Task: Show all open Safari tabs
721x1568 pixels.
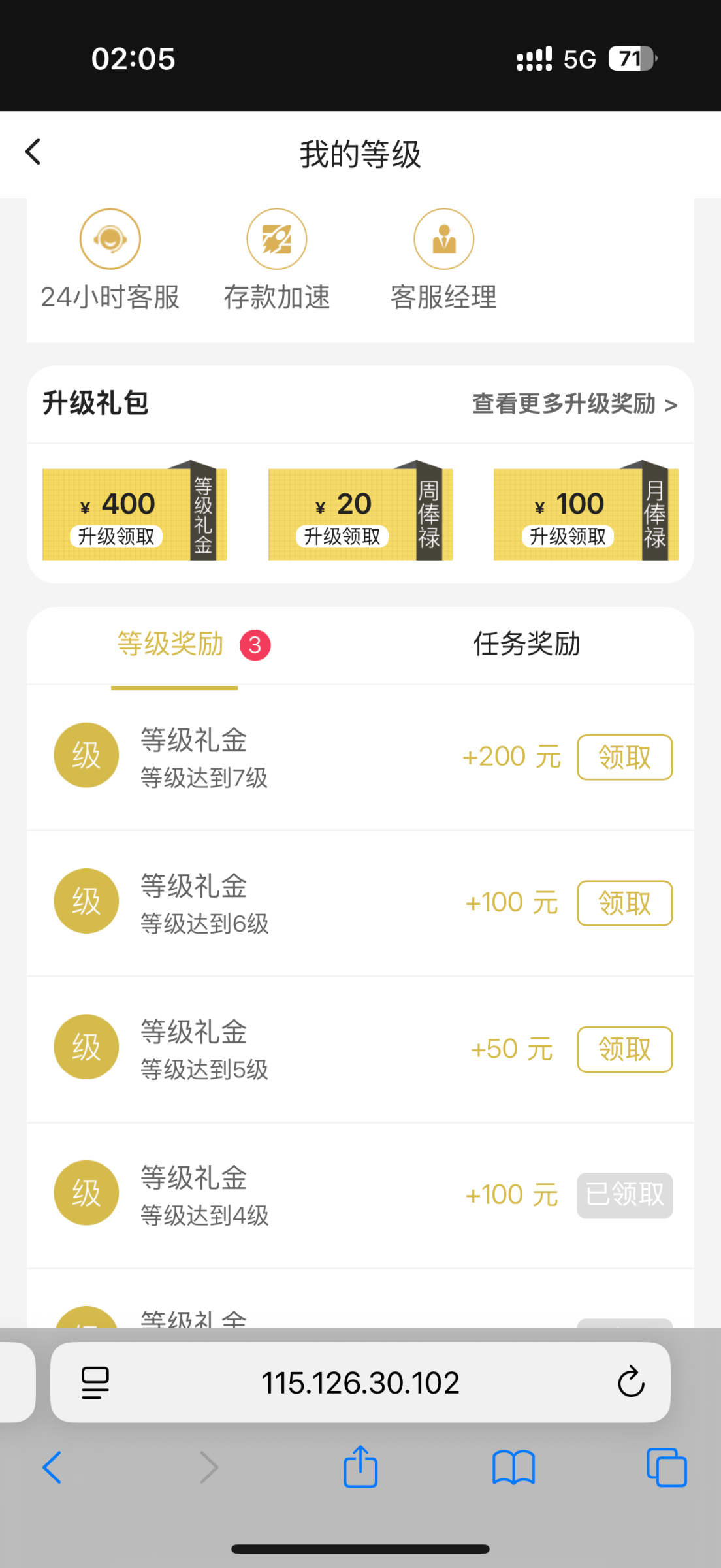Action: coord(666,1467)
